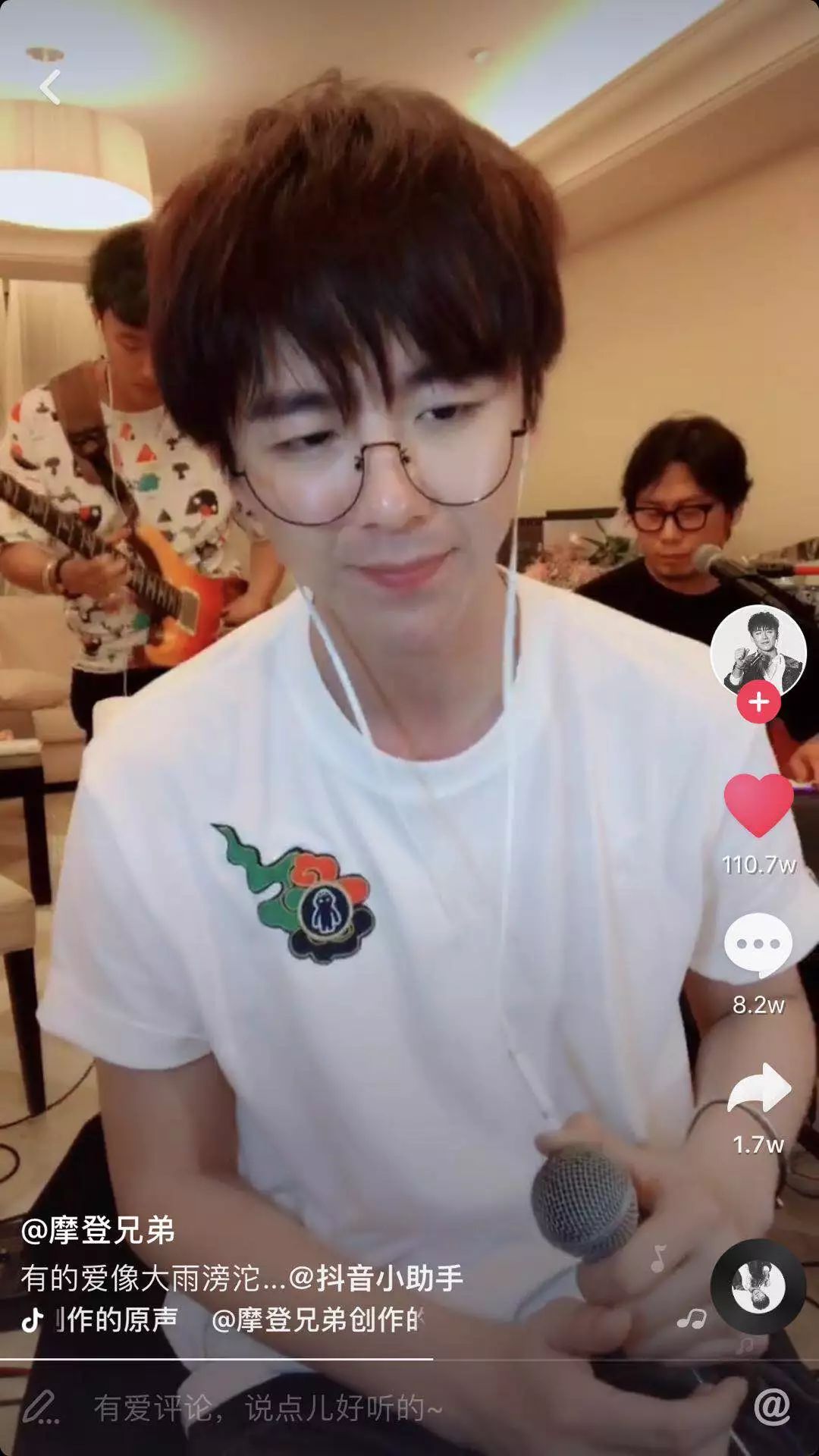Open @摩登兄弟 username link
This screenshot has height=1456, width=819.
tap(99, 1230)
